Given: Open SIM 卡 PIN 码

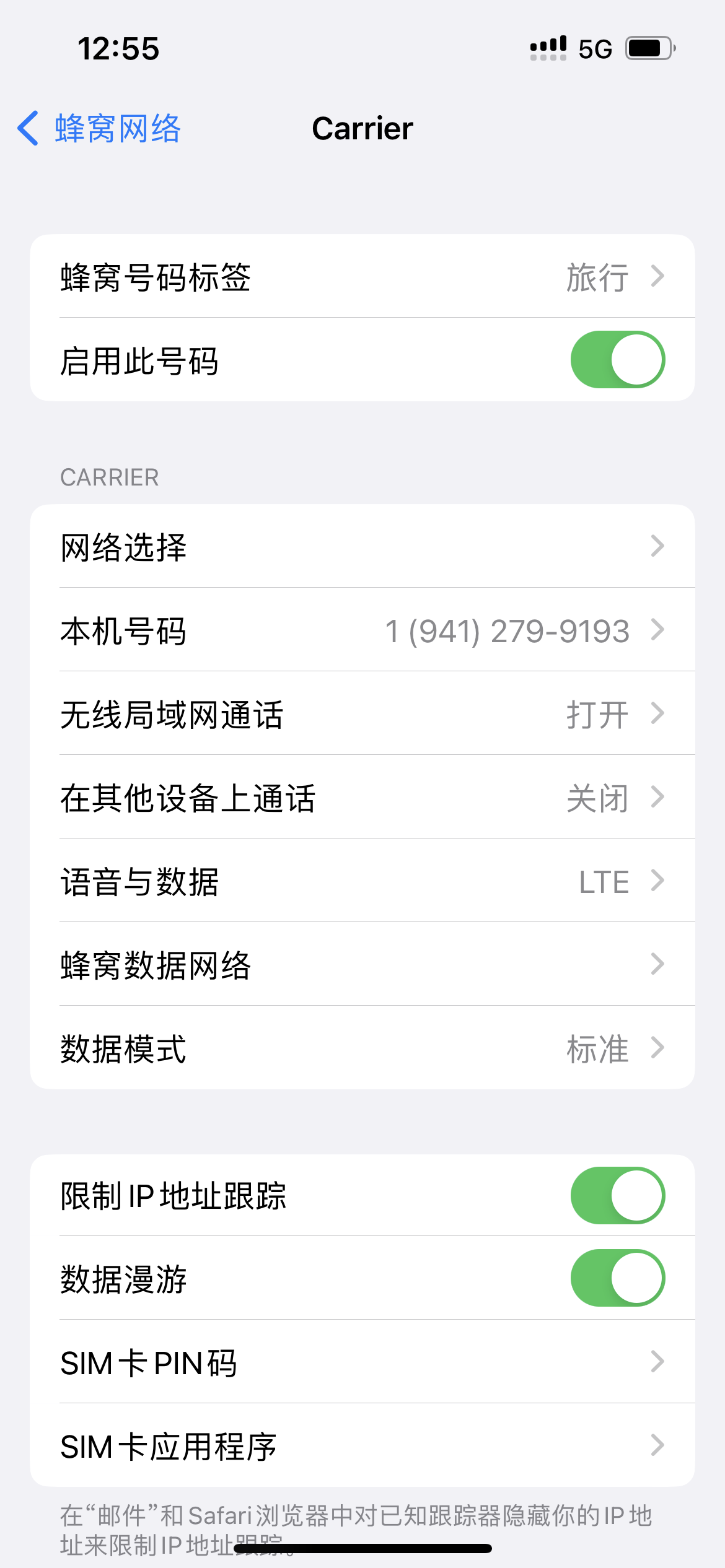Looking at the screenshot, I should point(362,1362).
